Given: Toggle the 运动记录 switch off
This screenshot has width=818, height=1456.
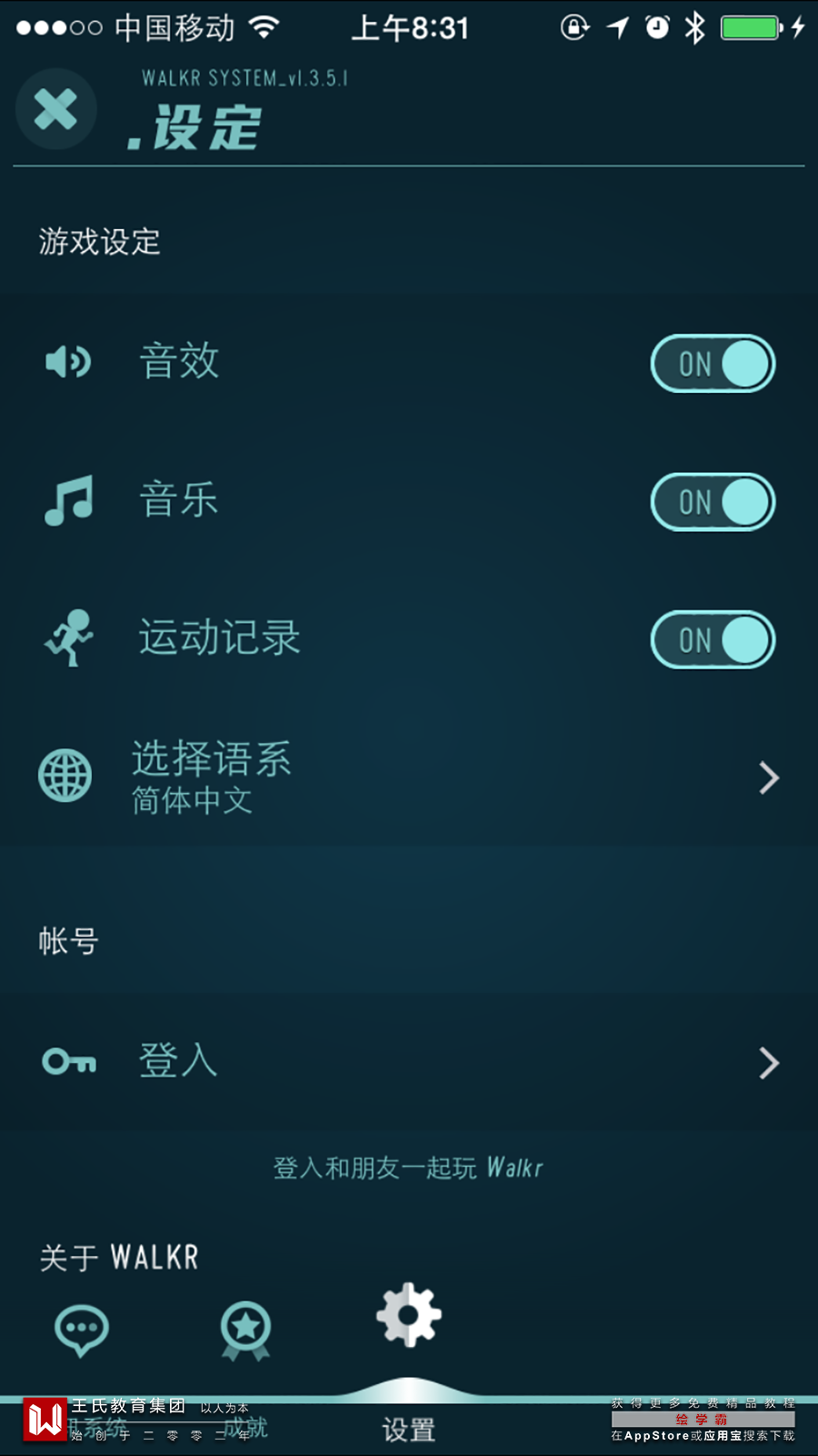Looking at the screenshot, I should 713,640.
